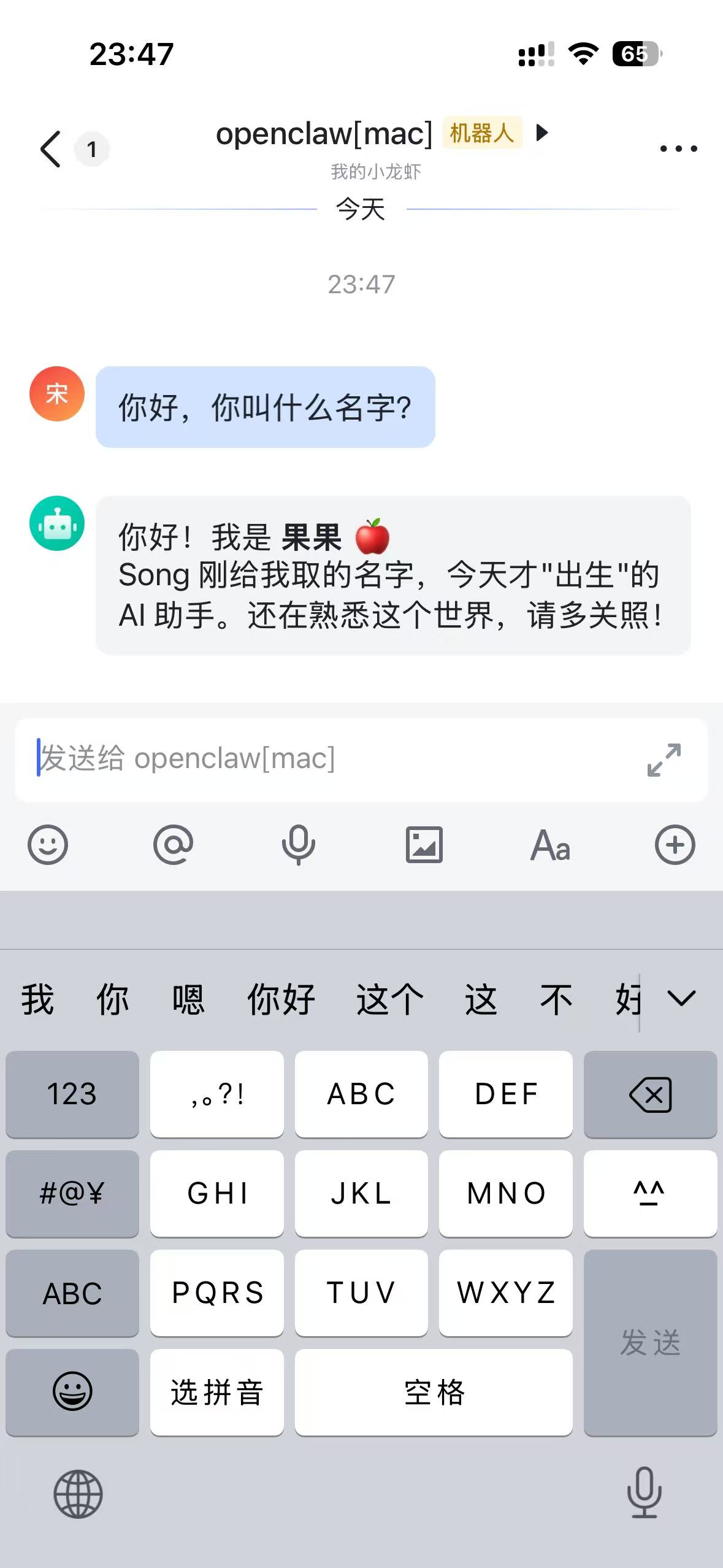Open the three-dot more options menu
This screenshot has width=723, height=1568.
(678, 148)
